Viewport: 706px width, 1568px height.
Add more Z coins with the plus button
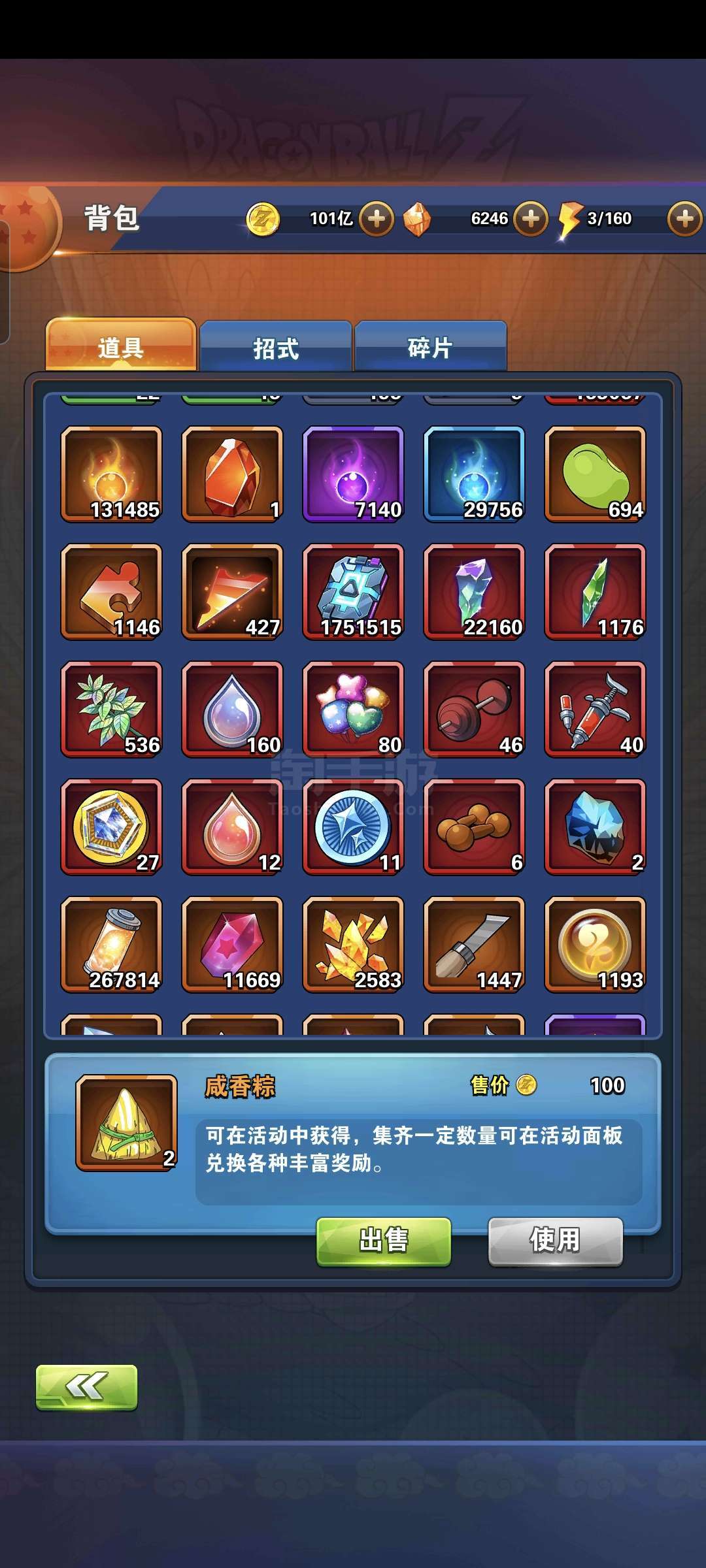377,218
